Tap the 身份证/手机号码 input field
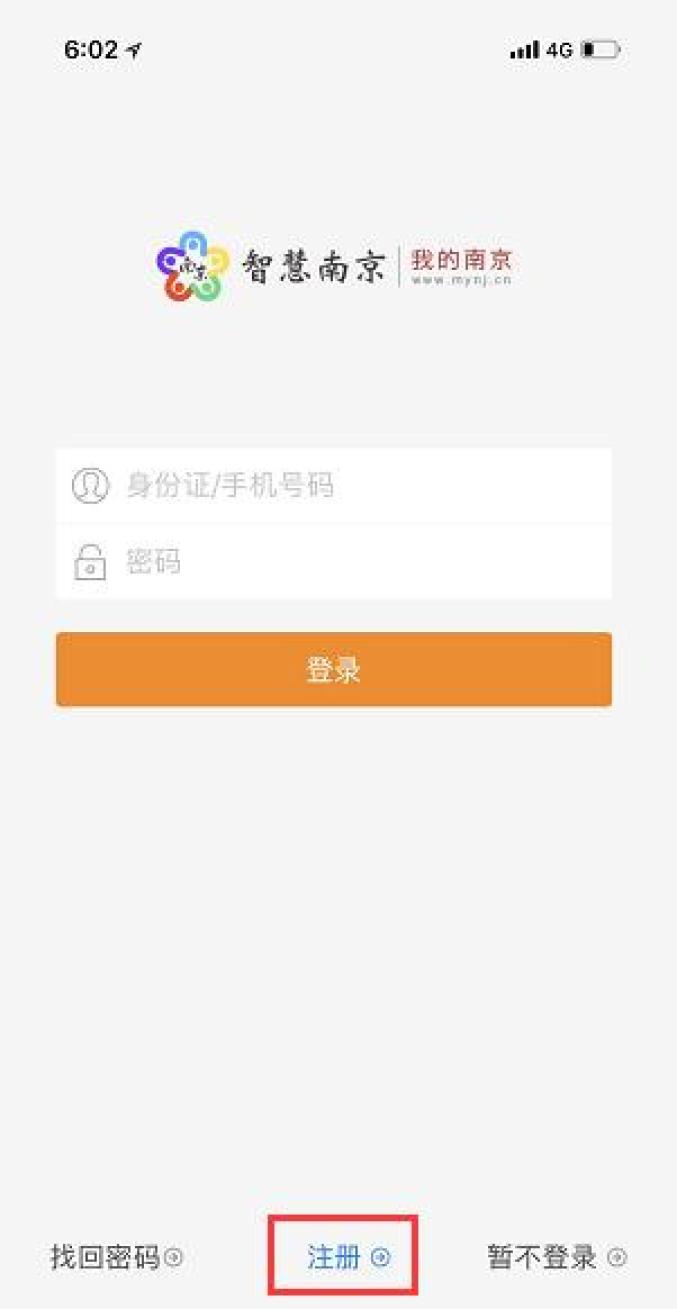 click(333, 486)
